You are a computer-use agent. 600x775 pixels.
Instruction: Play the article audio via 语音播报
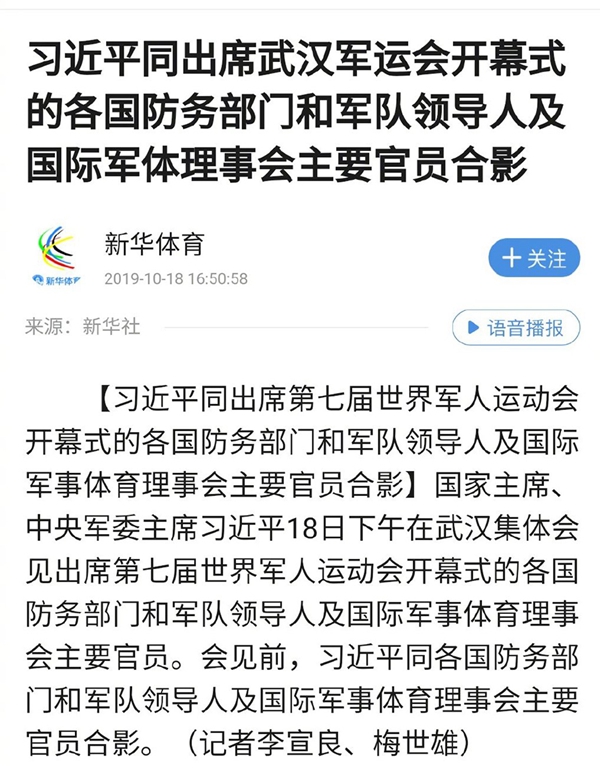coord(516,327)
